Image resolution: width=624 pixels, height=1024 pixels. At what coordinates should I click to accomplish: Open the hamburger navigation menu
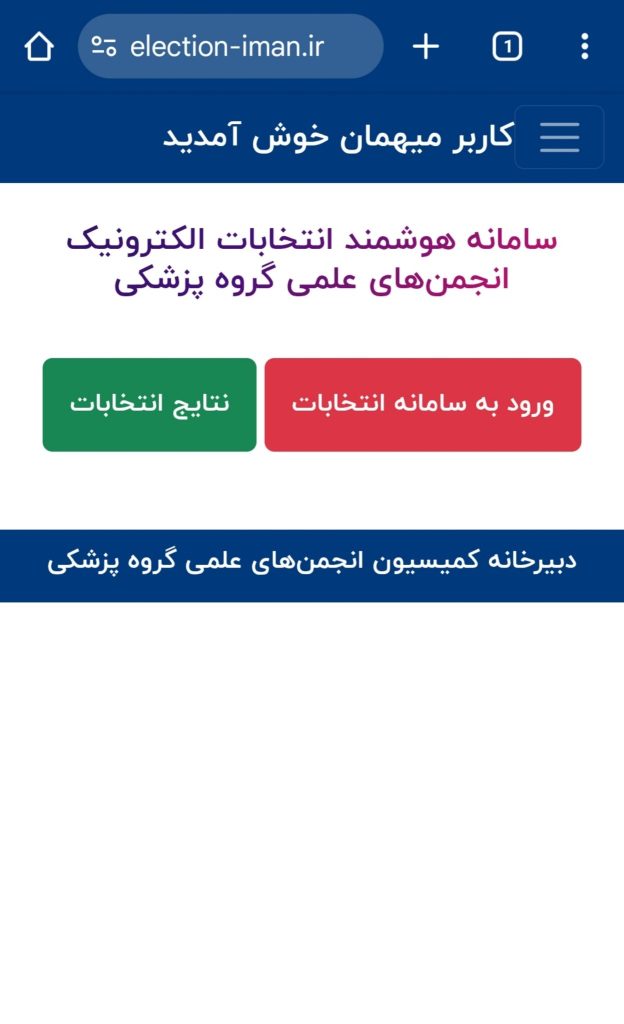click(559, 137)
